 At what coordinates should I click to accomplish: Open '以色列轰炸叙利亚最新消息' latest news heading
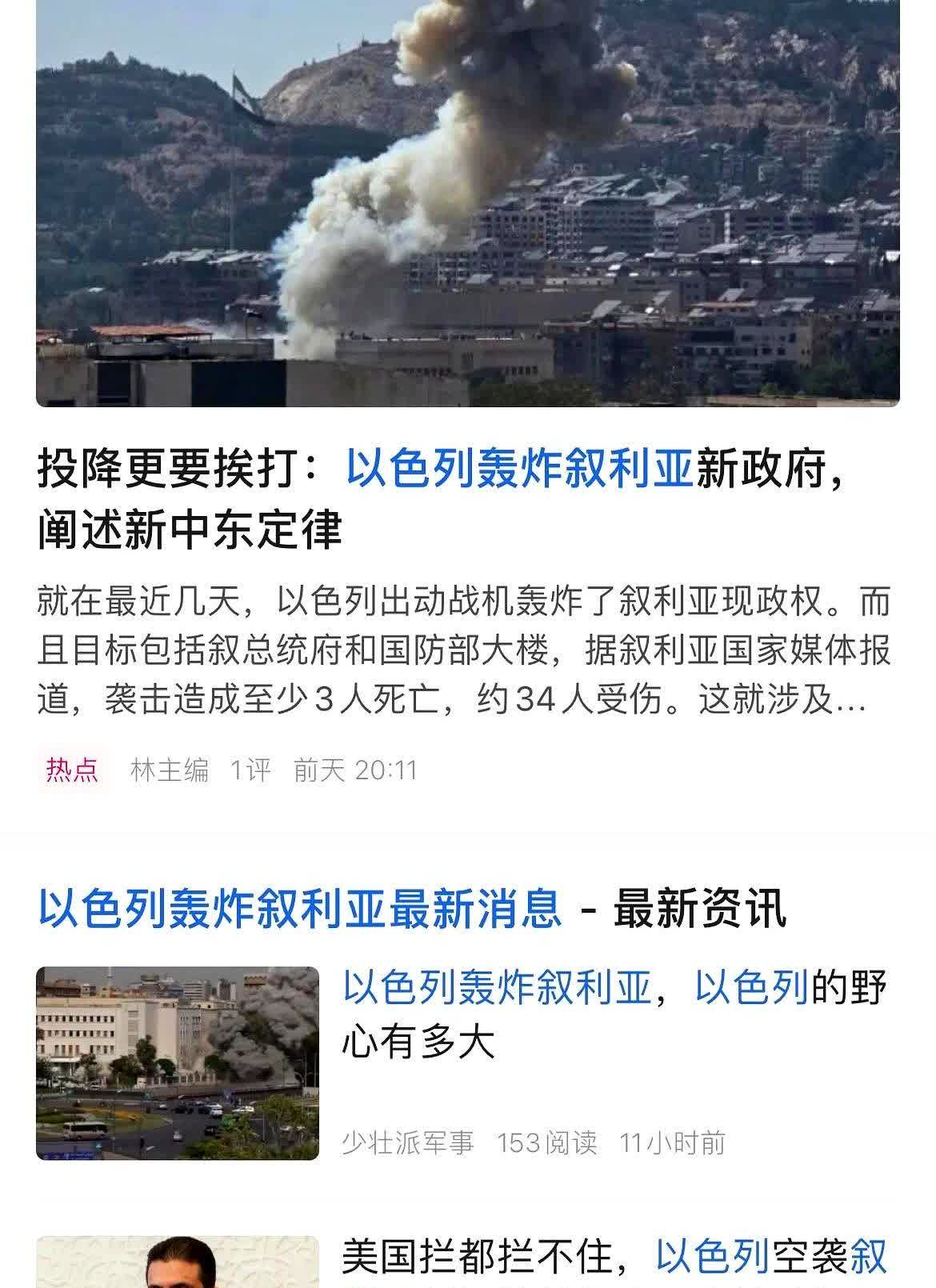pos(300,908)
